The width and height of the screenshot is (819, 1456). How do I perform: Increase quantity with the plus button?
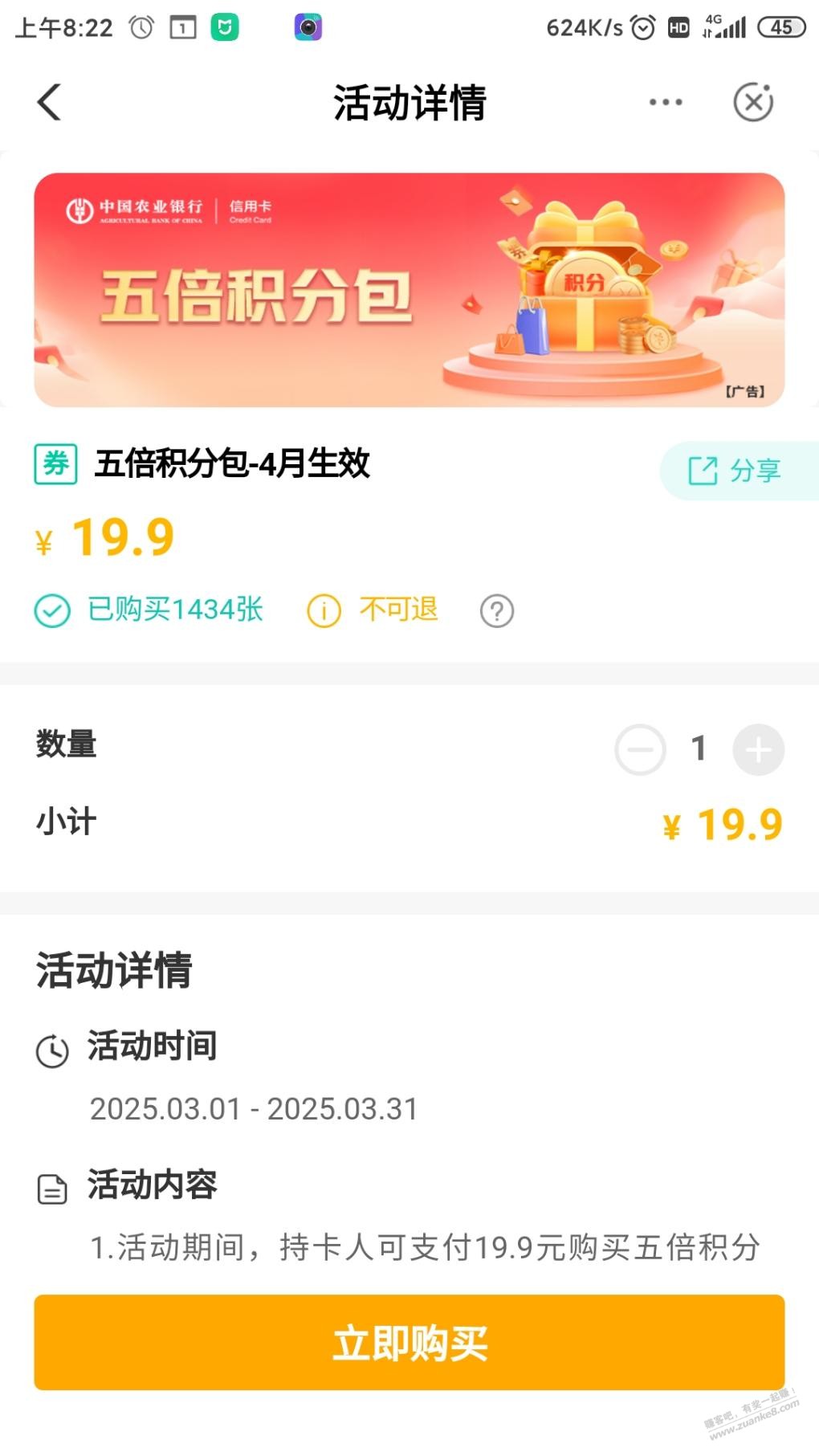(758, 749)
